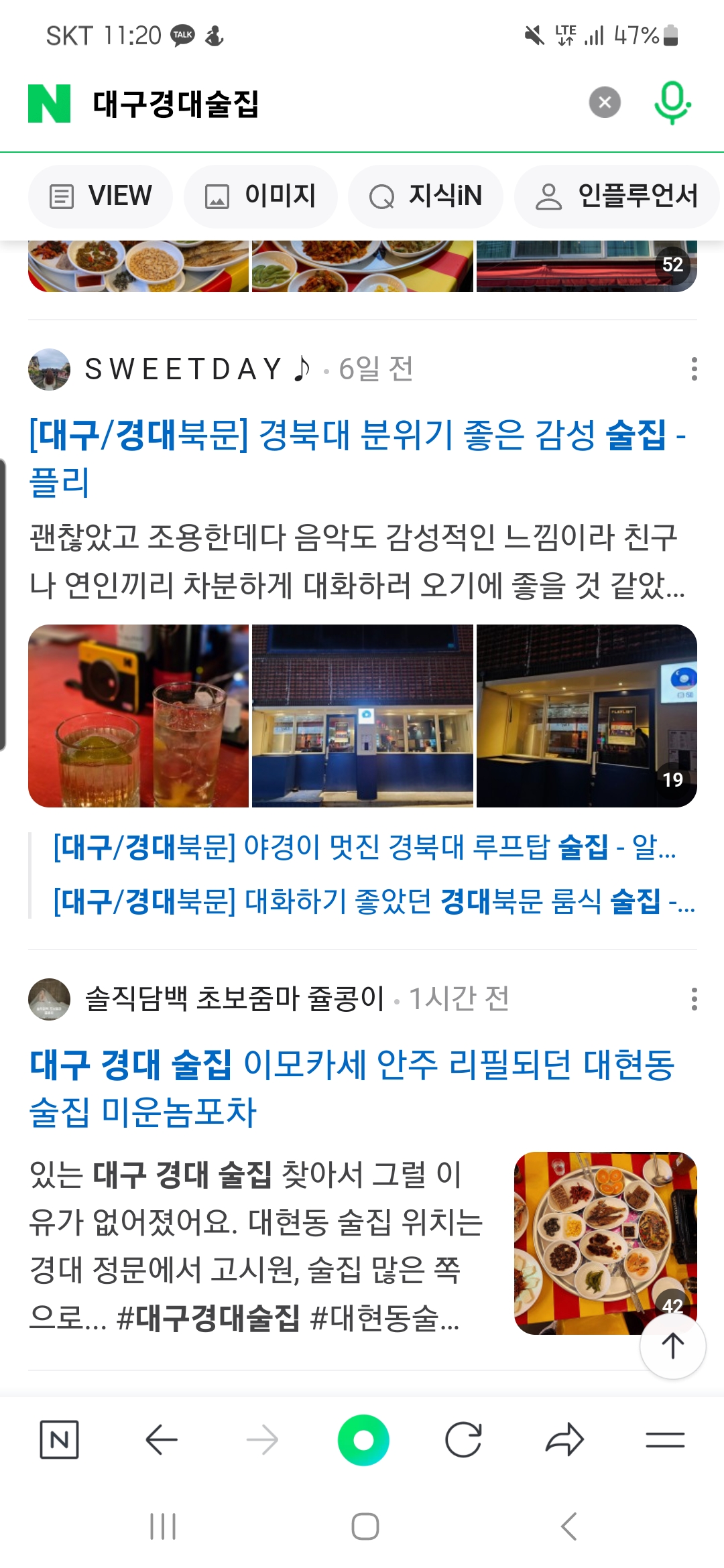Start voice search with the microphone
This screenshot has height=1568, width=724.
pos(672,103)
